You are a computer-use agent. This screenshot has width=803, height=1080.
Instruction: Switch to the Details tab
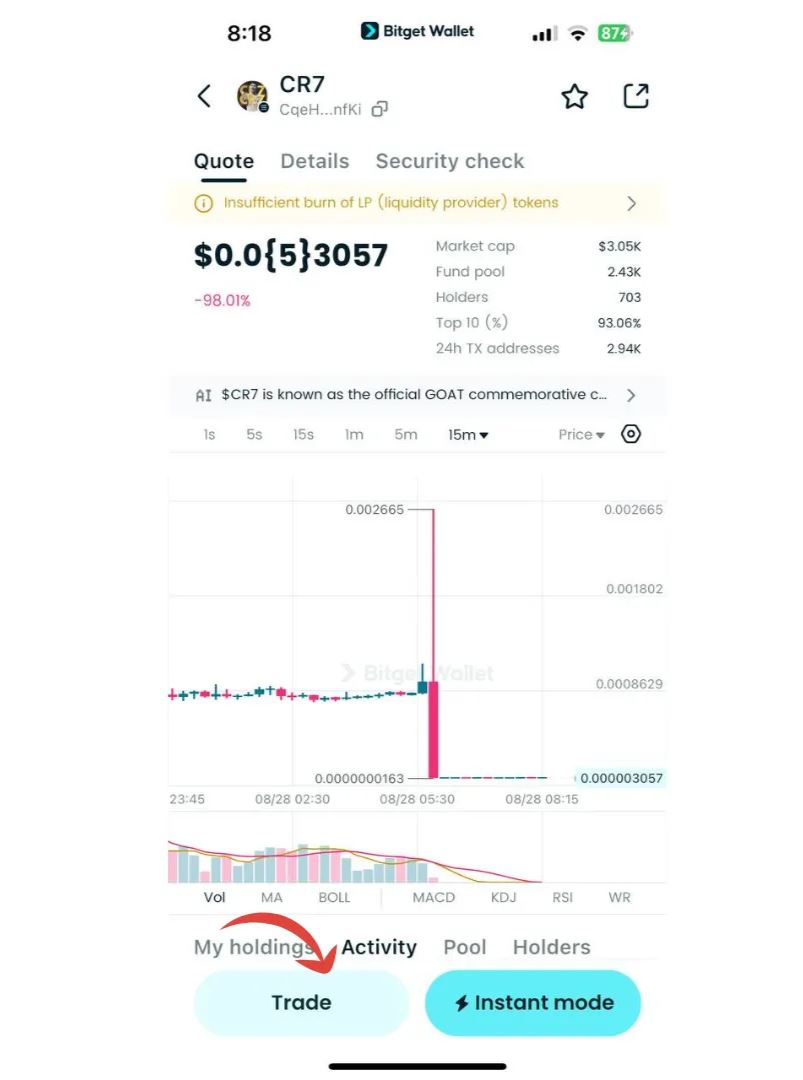(x=315, y=161)
